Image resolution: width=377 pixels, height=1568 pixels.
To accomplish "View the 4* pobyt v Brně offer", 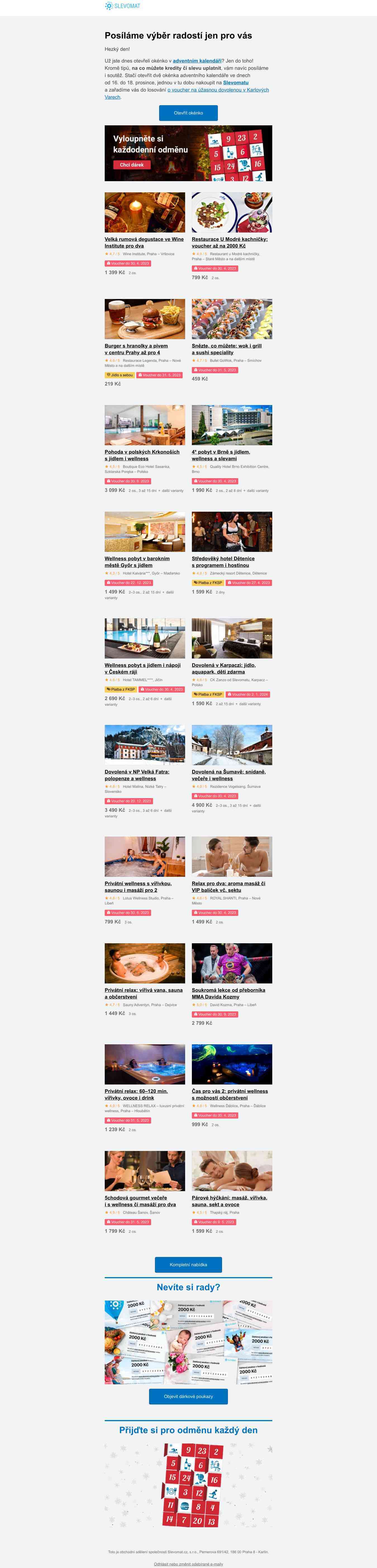I will coord(220,455).
